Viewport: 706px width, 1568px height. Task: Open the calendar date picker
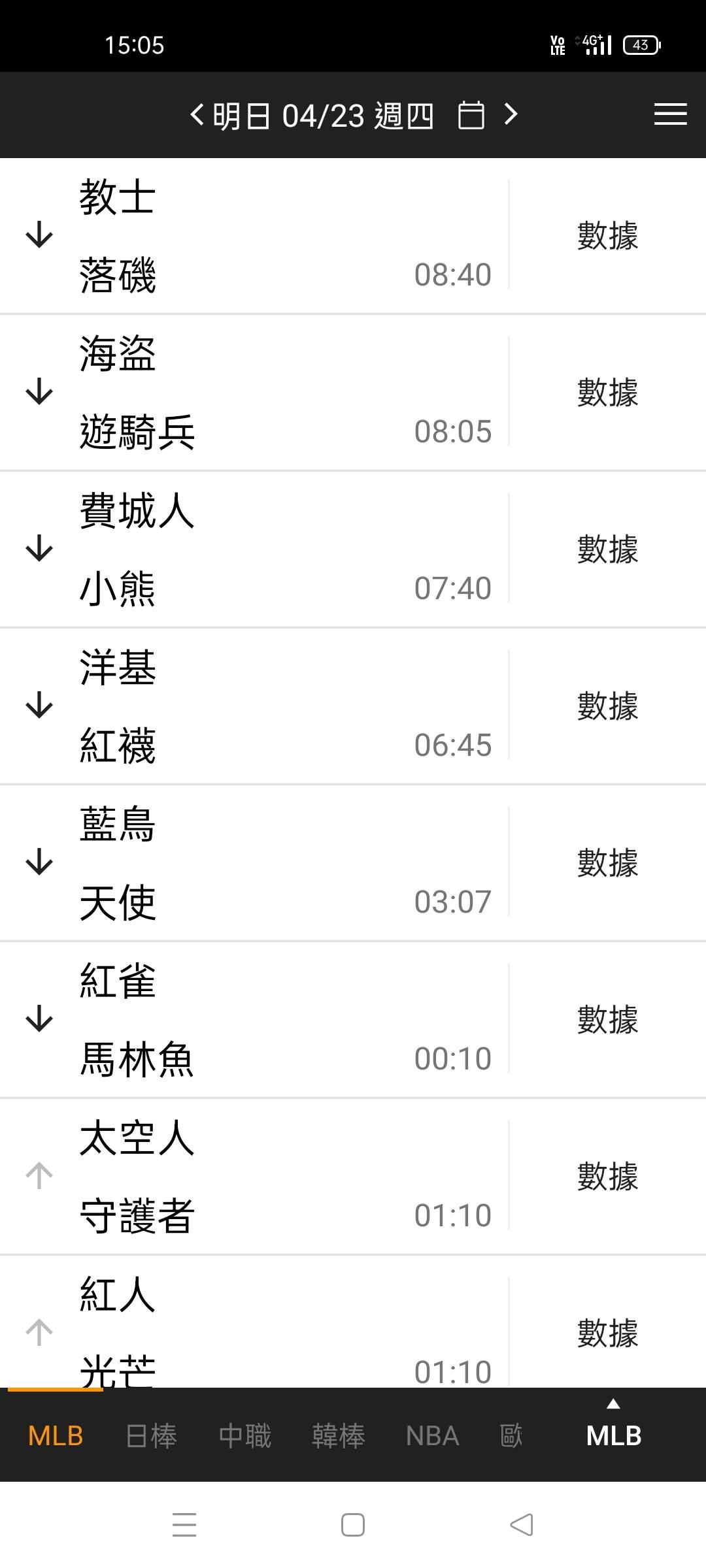pyautogui.click(x=471, y=115)
